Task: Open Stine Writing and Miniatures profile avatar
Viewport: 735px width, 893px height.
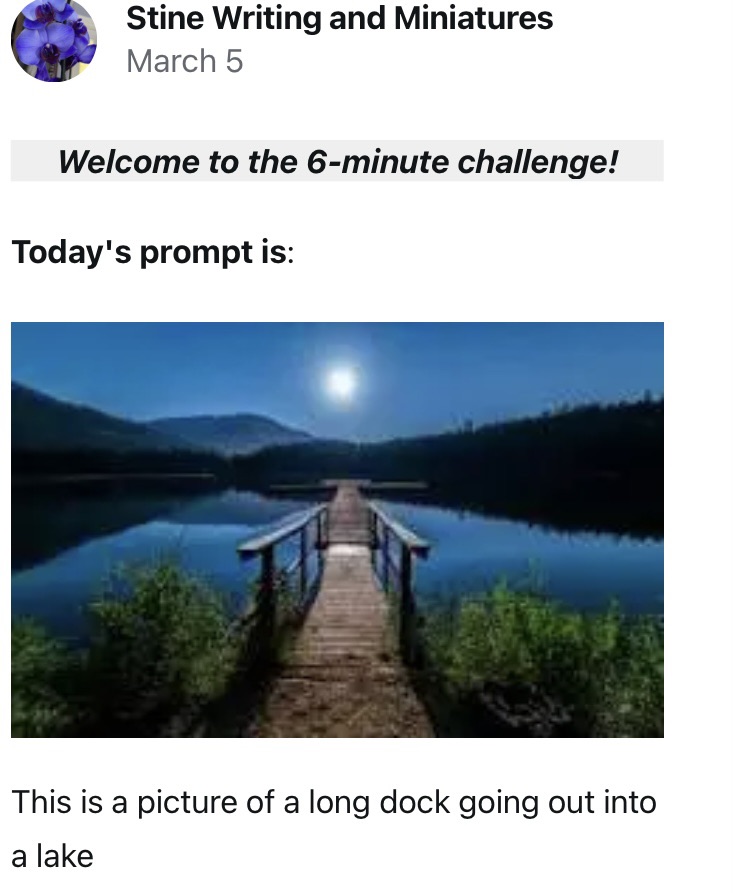Action: tap(54, 40)
